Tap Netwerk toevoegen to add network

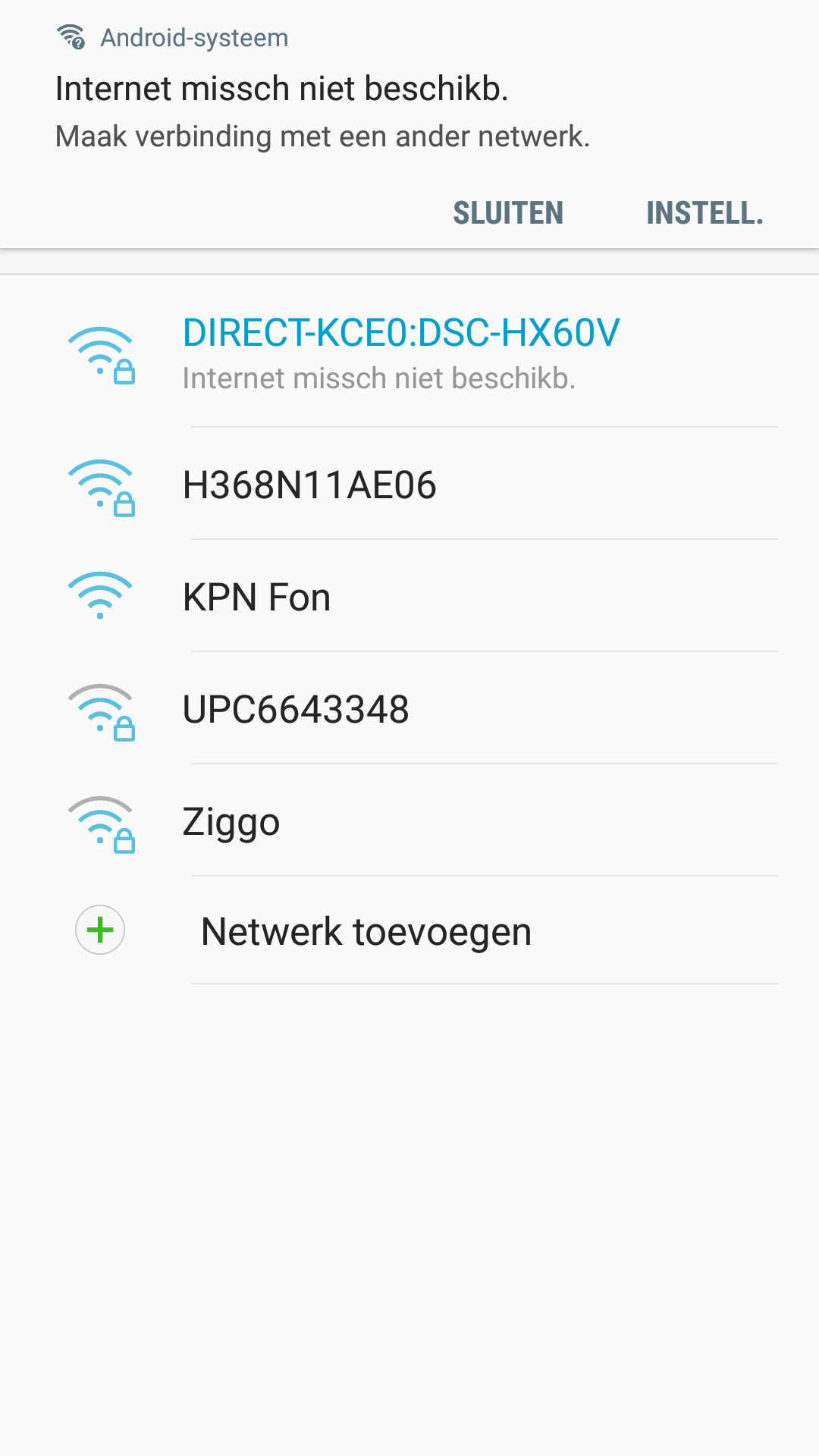tap(366, 931)
